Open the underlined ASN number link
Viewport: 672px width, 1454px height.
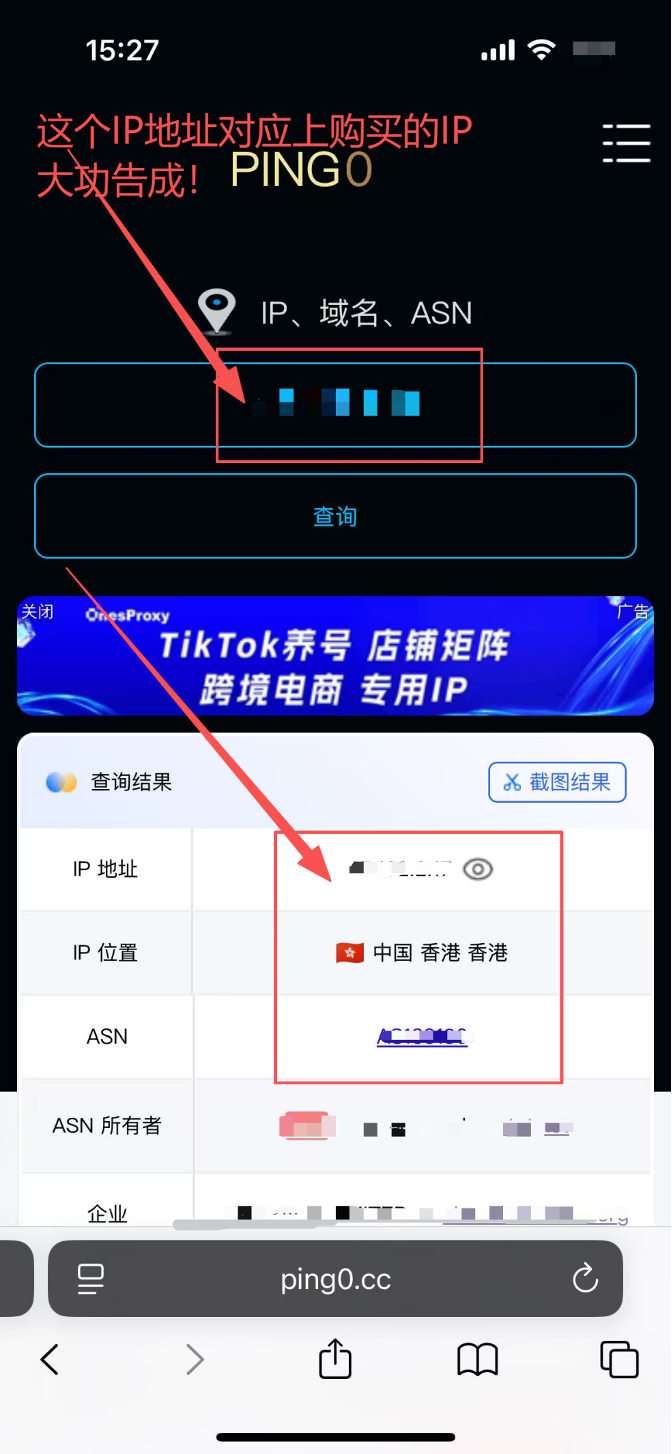422,1037
